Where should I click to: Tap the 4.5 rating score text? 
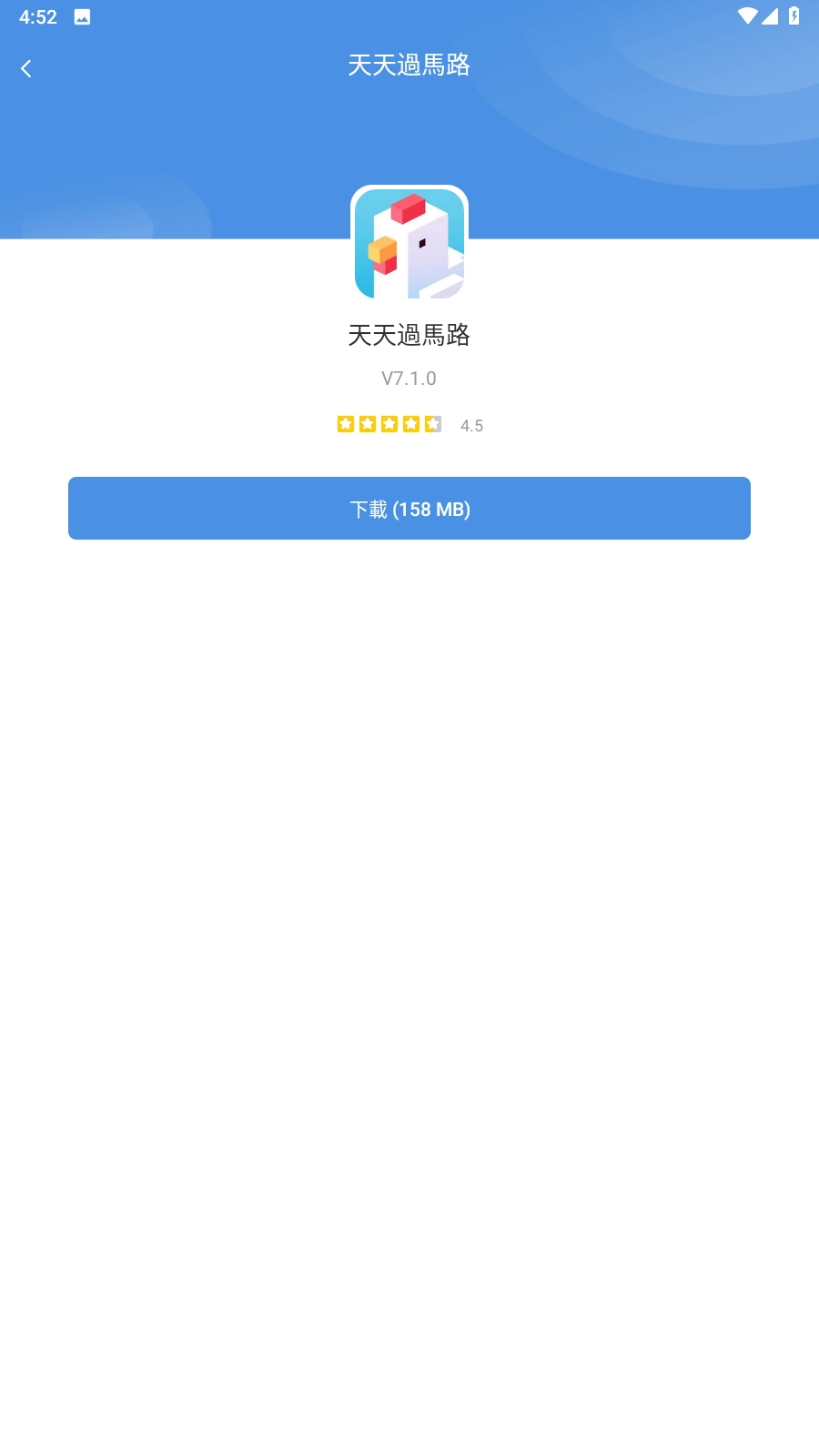coord(471,425)
